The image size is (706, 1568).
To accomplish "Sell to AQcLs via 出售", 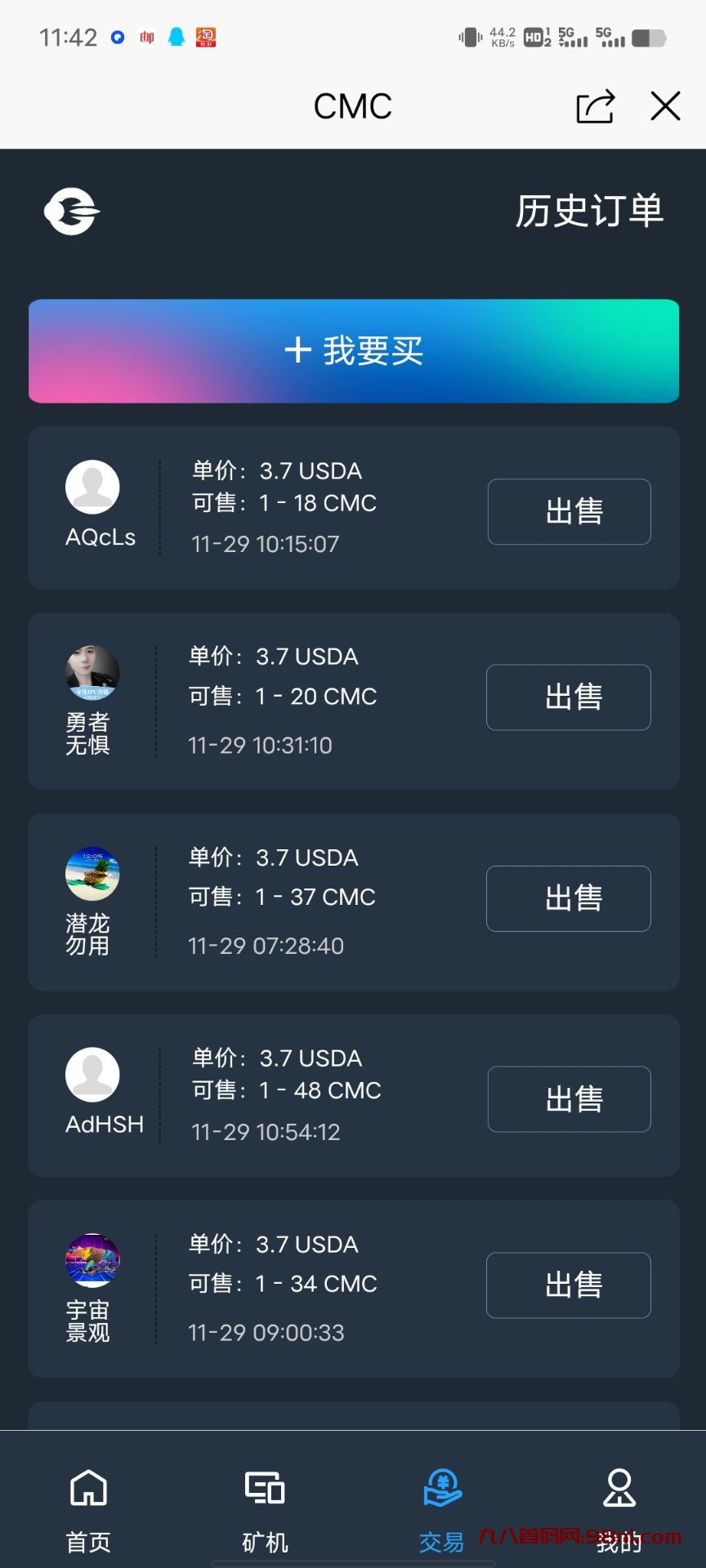I will (569, 511).
